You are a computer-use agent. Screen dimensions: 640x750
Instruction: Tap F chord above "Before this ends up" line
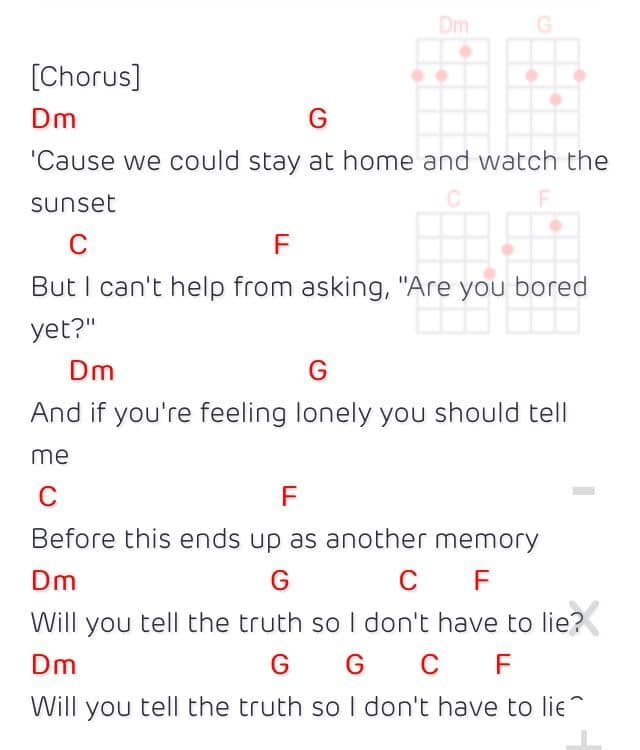point(289,496)
